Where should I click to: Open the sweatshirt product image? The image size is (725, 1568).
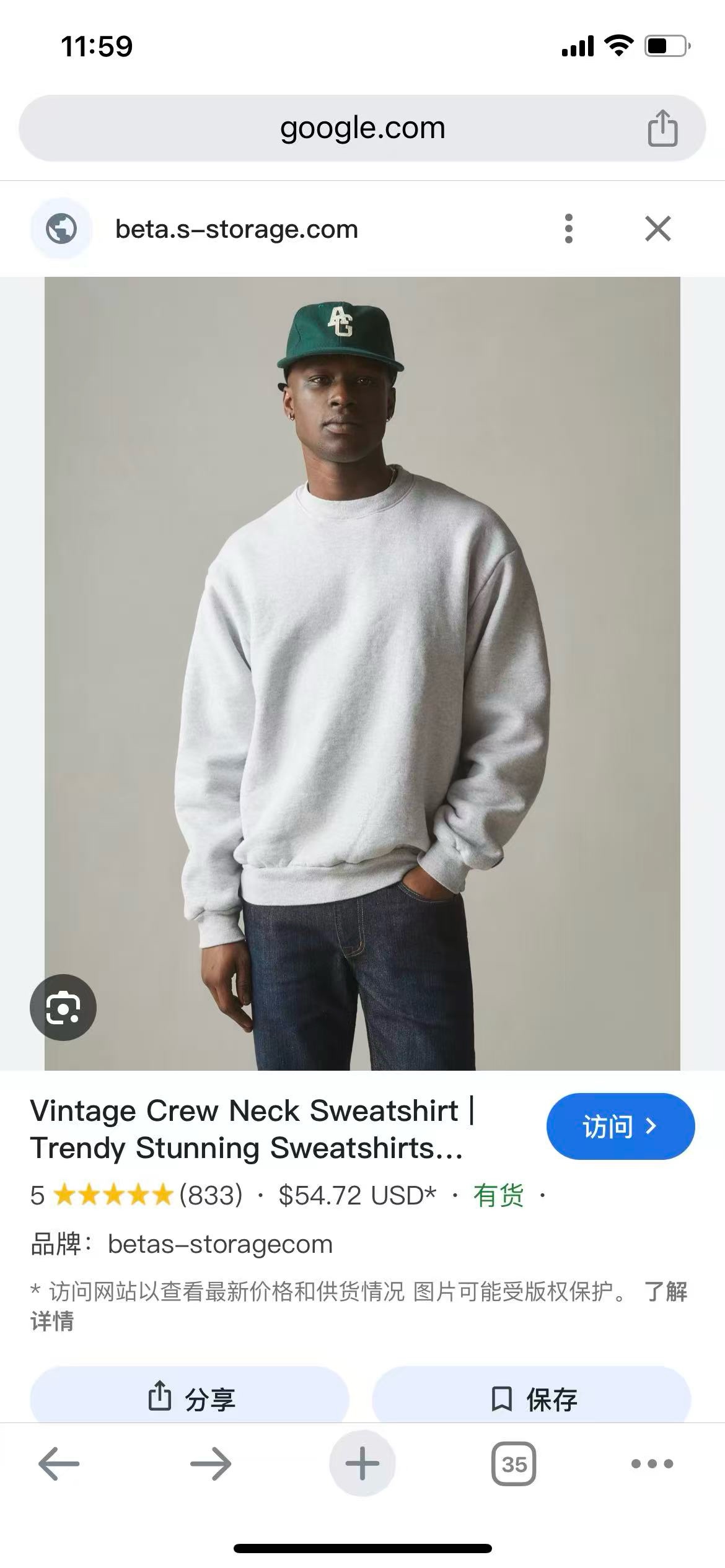(x=362, y=673)
